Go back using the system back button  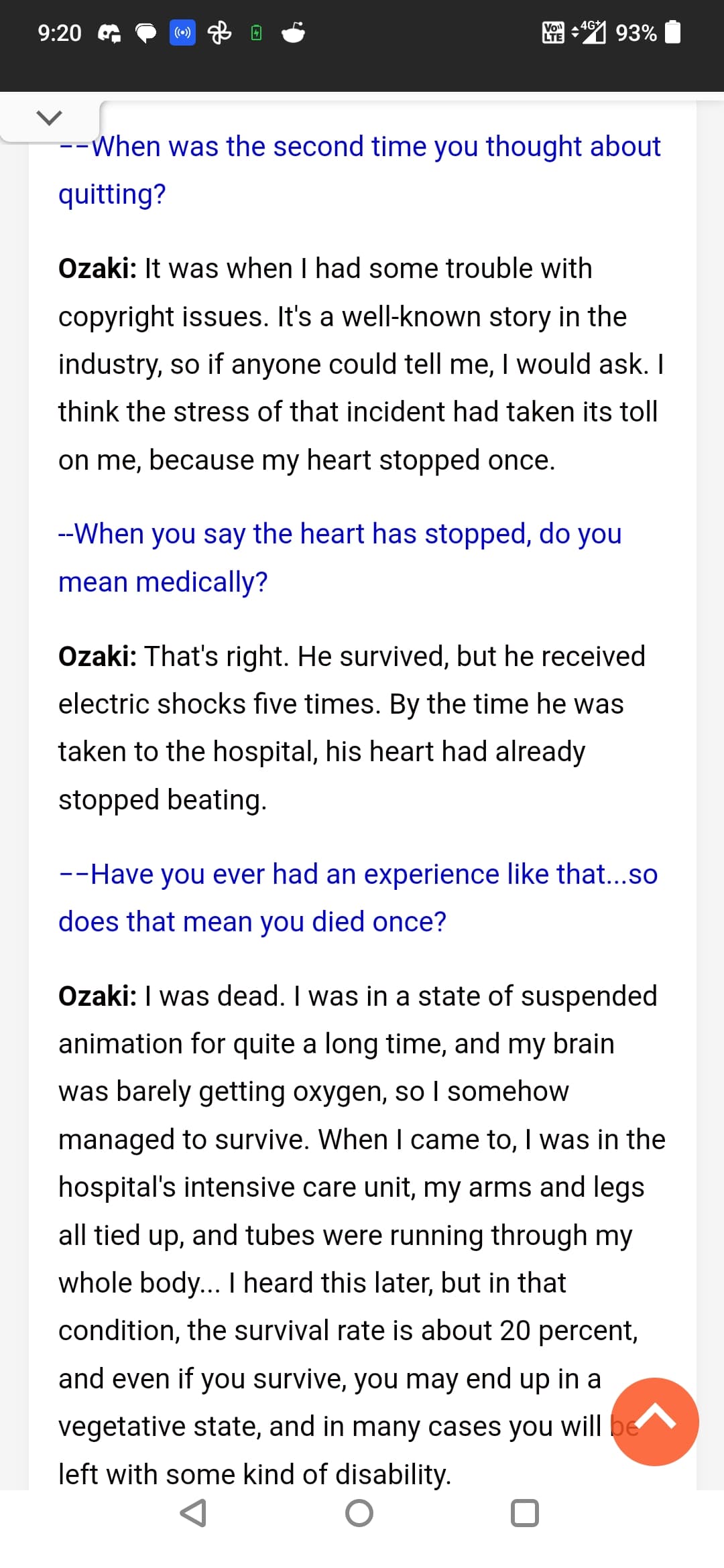[193, 1512]
